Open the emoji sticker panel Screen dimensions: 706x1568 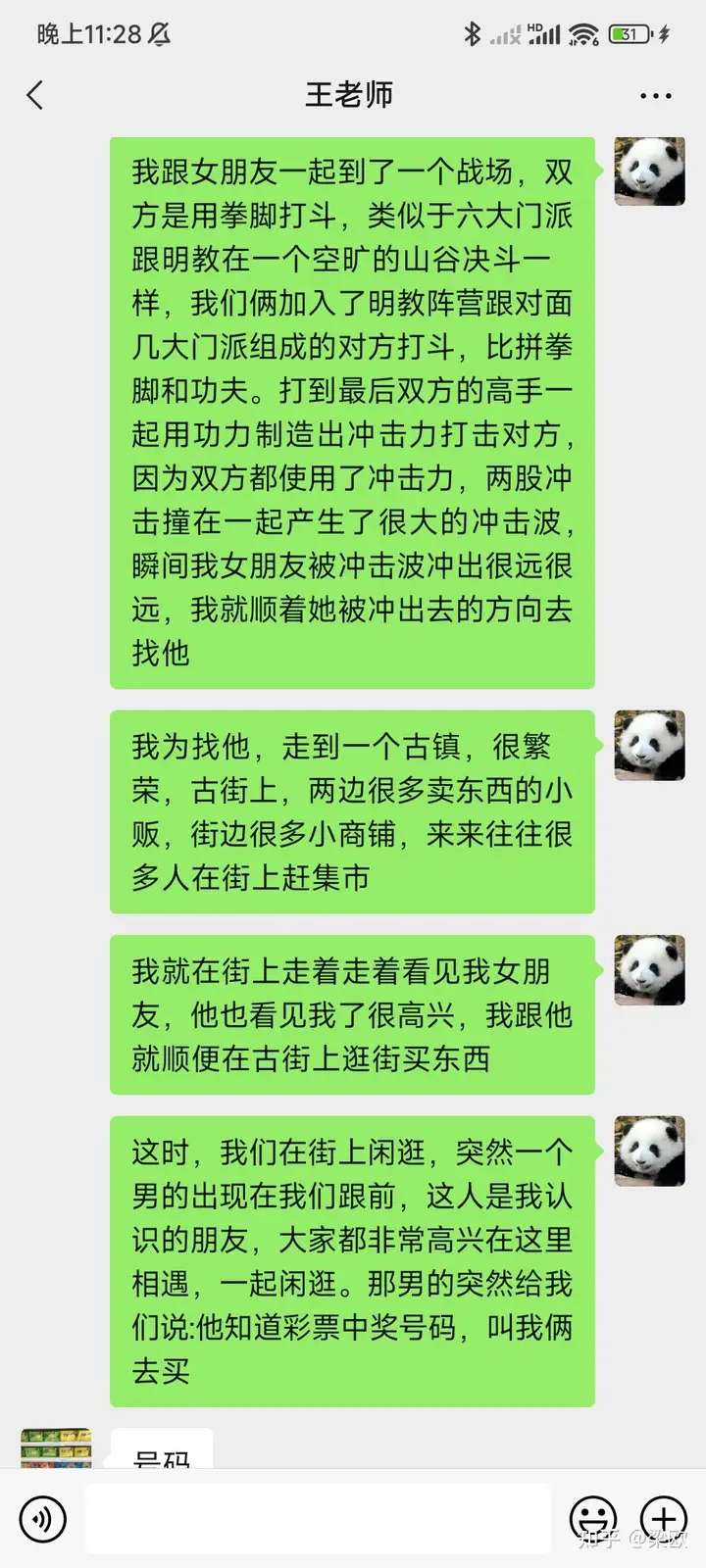coord(593,1519)
